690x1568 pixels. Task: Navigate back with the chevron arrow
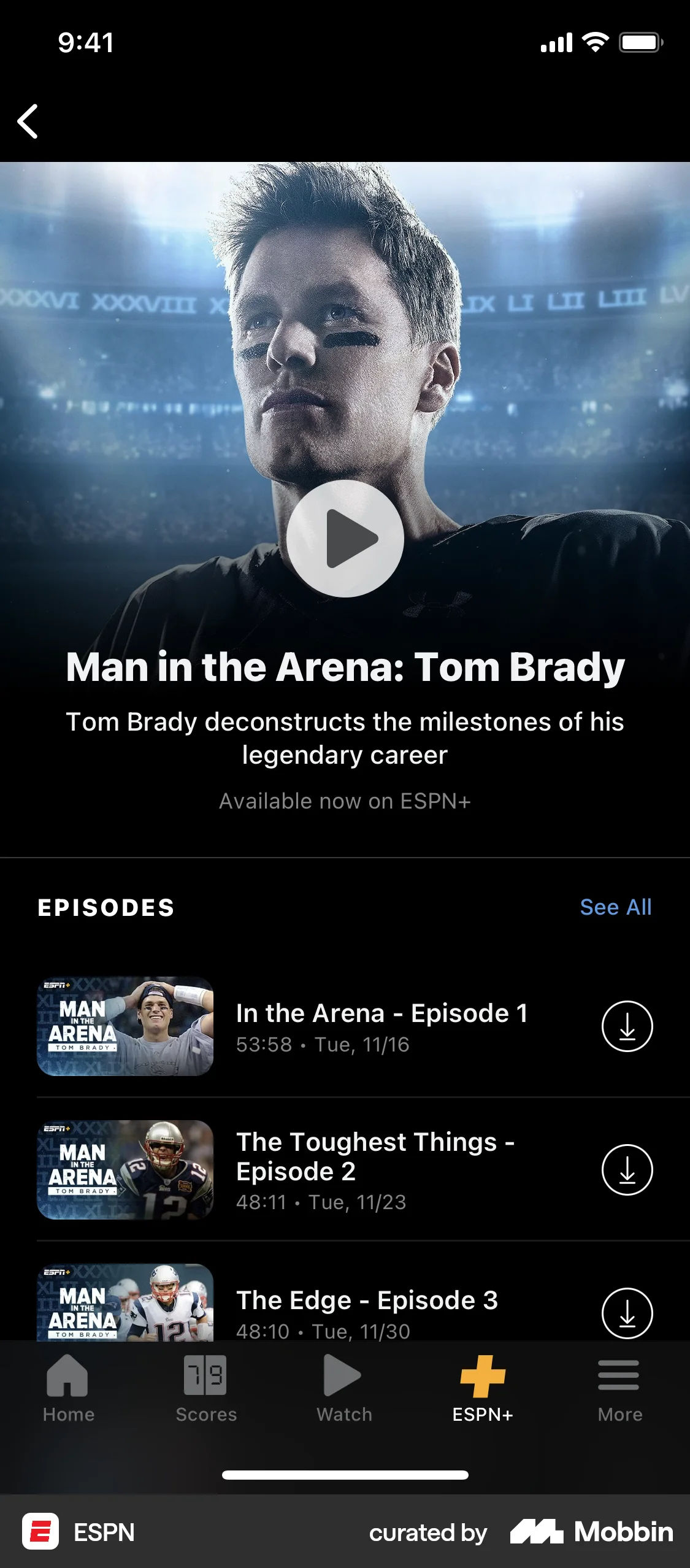point(28,122)
